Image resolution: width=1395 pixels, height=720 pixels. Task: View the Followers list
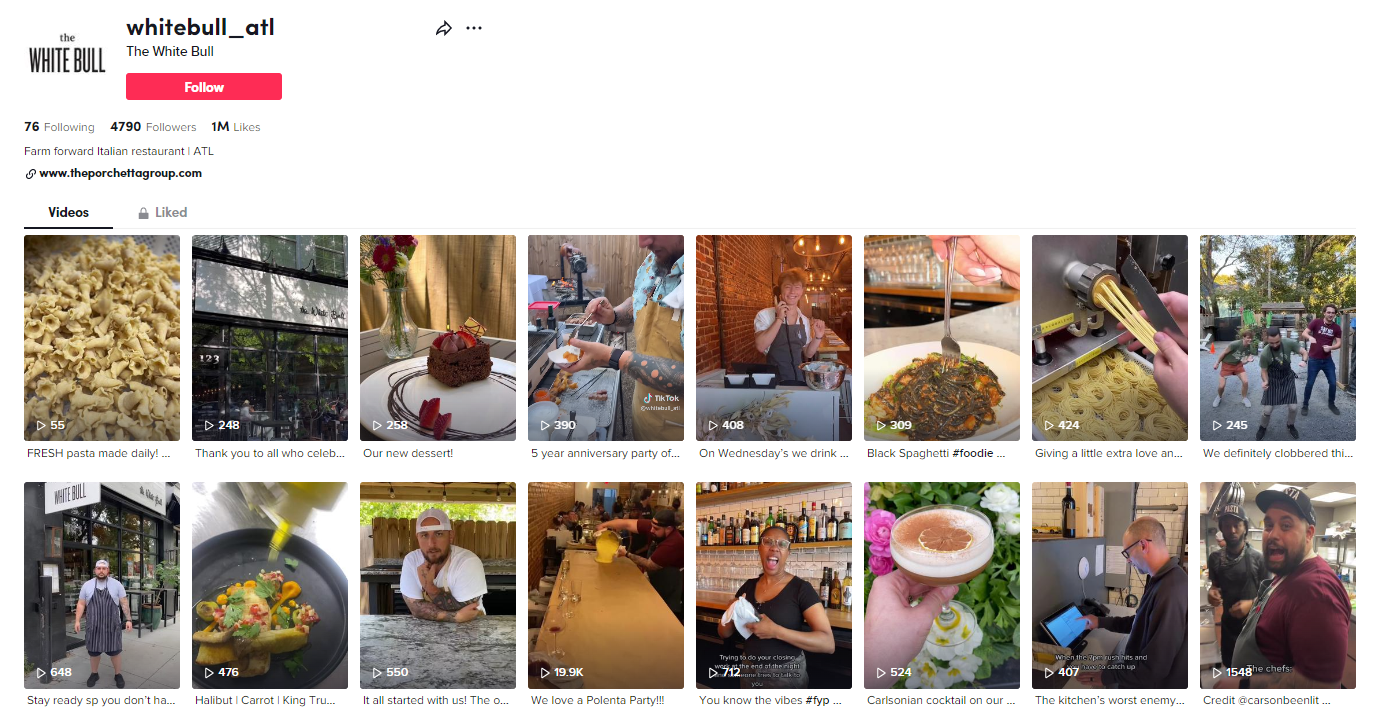click(x=153, y=127)
